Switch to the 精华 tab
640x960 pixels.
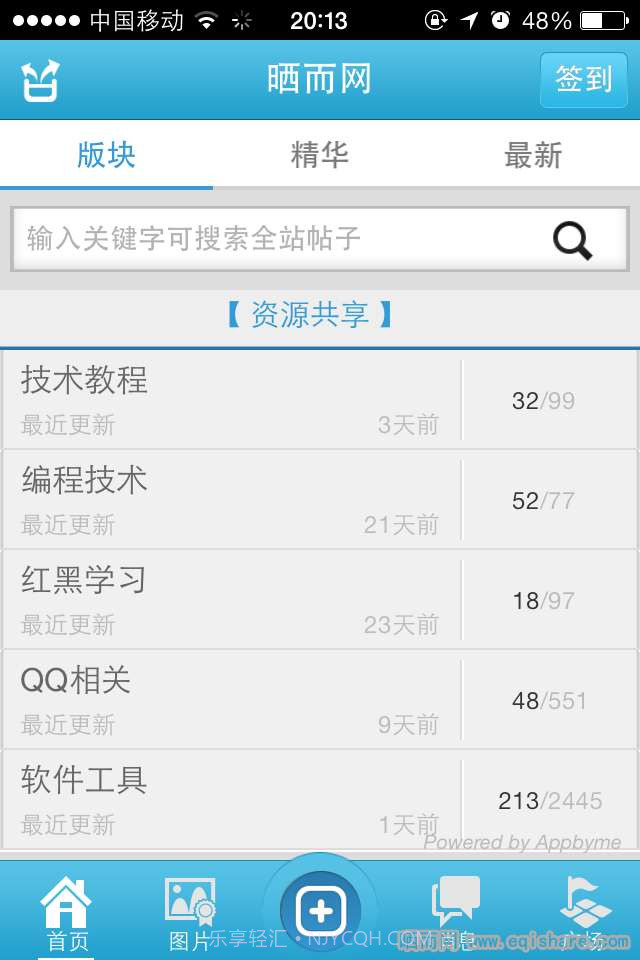tap(319, 155)
